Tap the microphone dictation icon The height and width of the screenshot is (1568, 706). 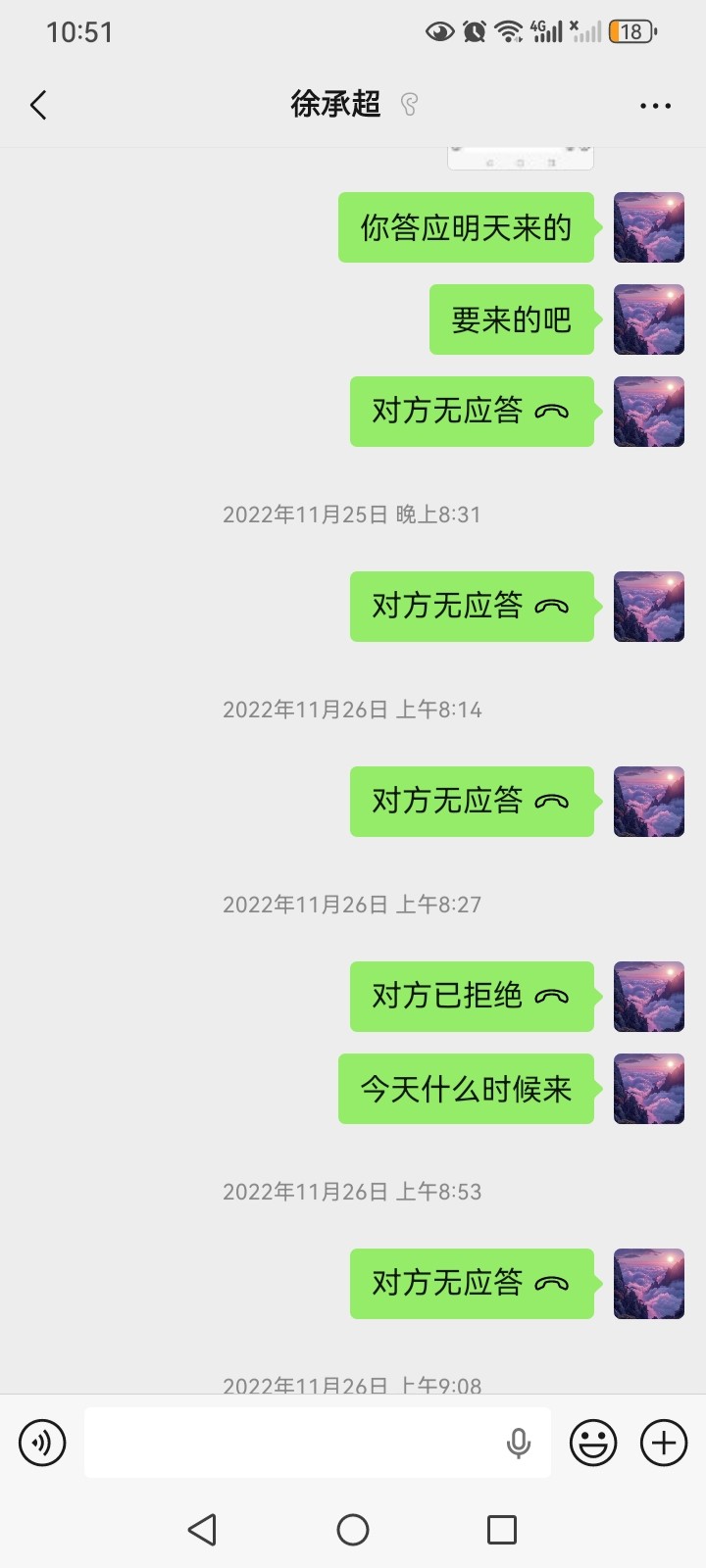click(x=519, y=1443)
